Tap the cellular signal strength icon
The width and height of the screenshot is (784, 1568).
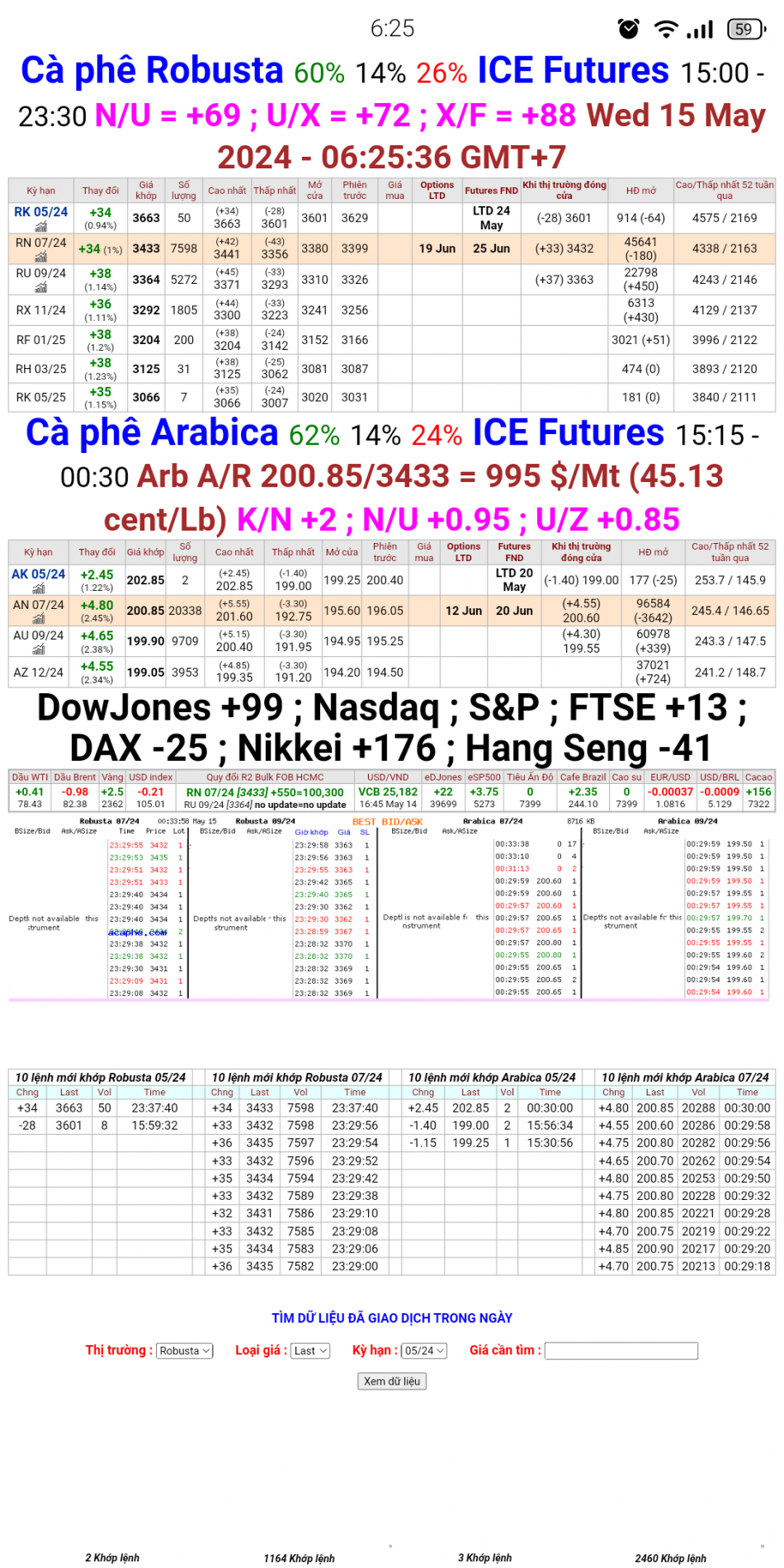[x=701, y=28]
